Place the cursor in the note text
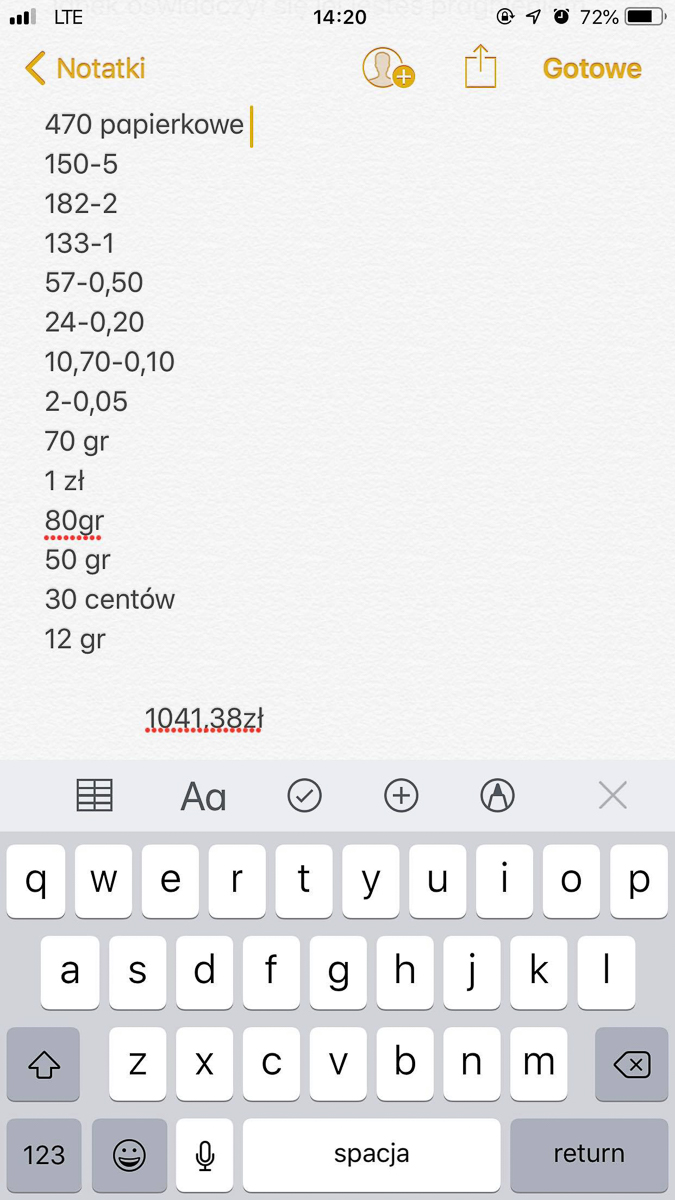This screenshot has height=1200, width=675. coord(300,400)
